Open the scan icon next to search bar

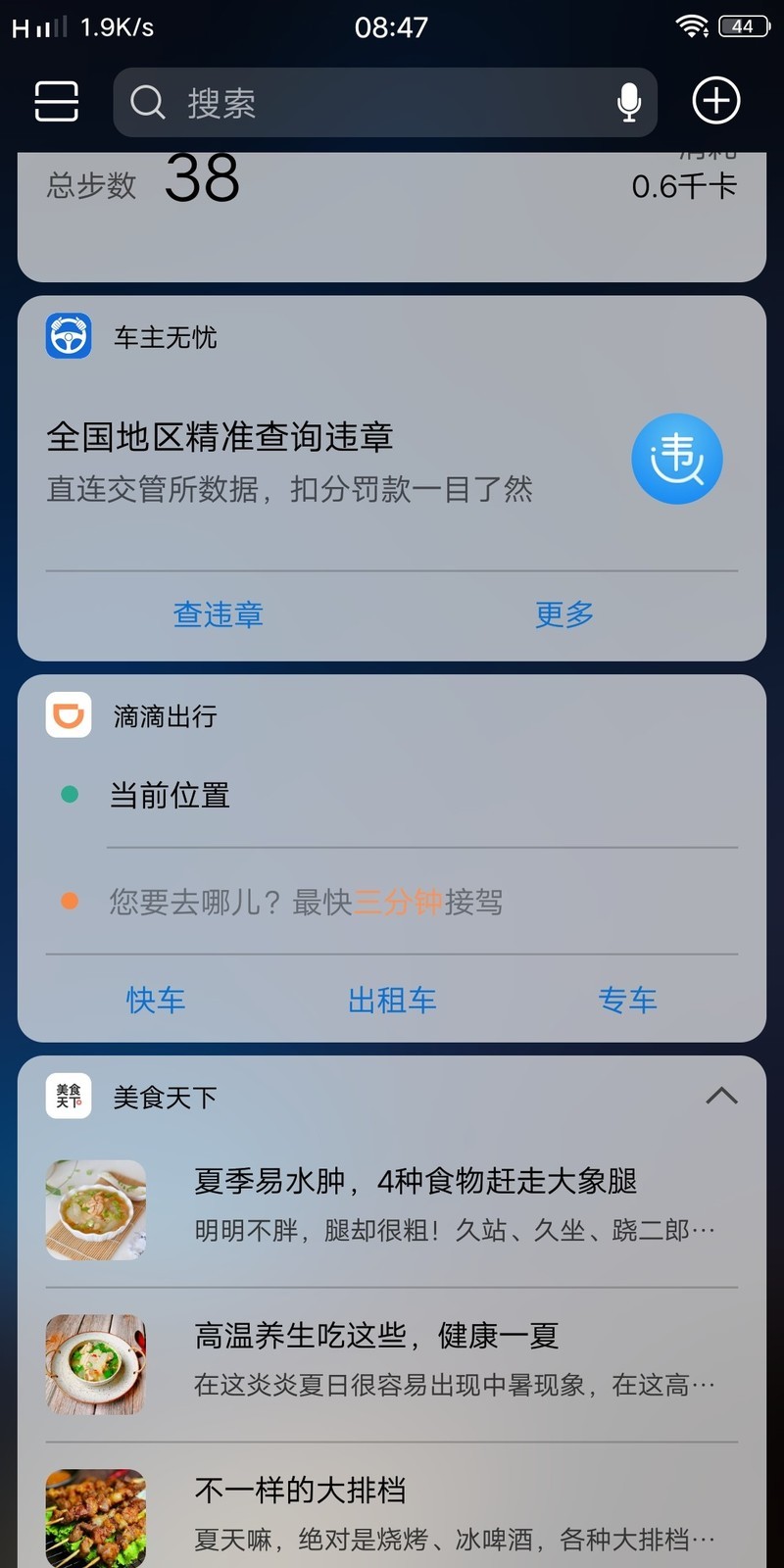[56, 101]
